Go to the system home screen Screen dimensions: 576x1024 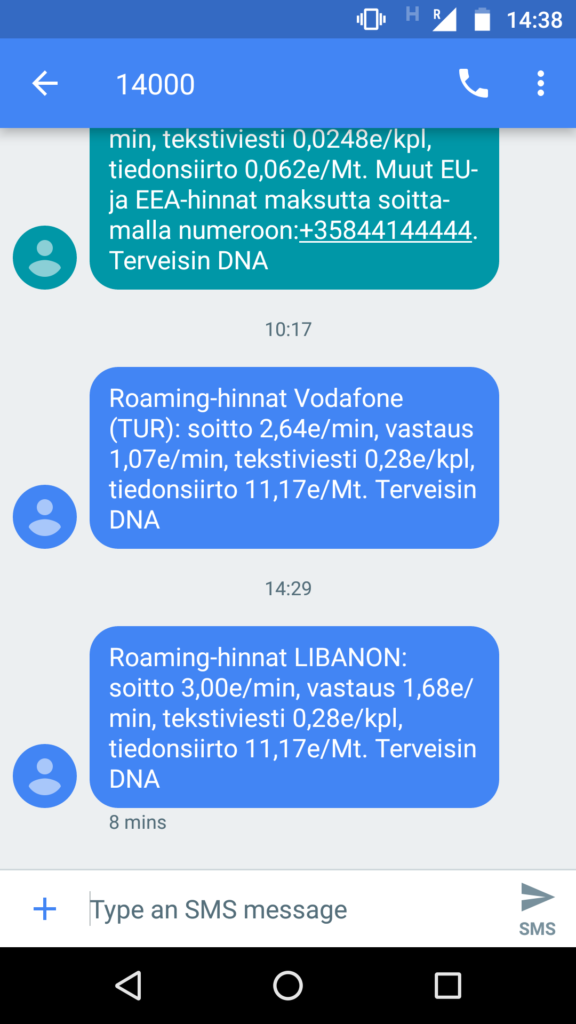click(288, 985)
